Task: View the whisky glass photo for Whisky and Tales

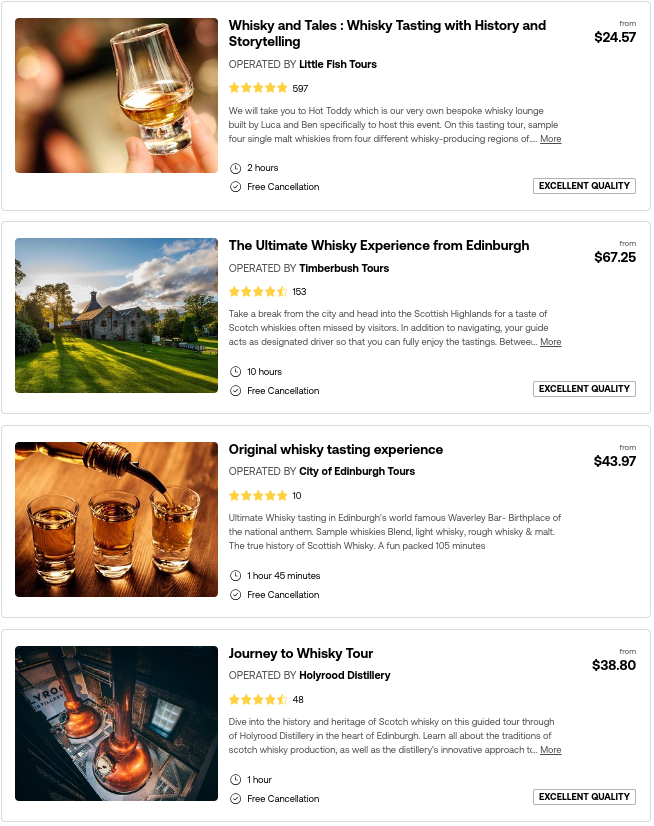Action: pyautogui.click(x=116, y=95)
